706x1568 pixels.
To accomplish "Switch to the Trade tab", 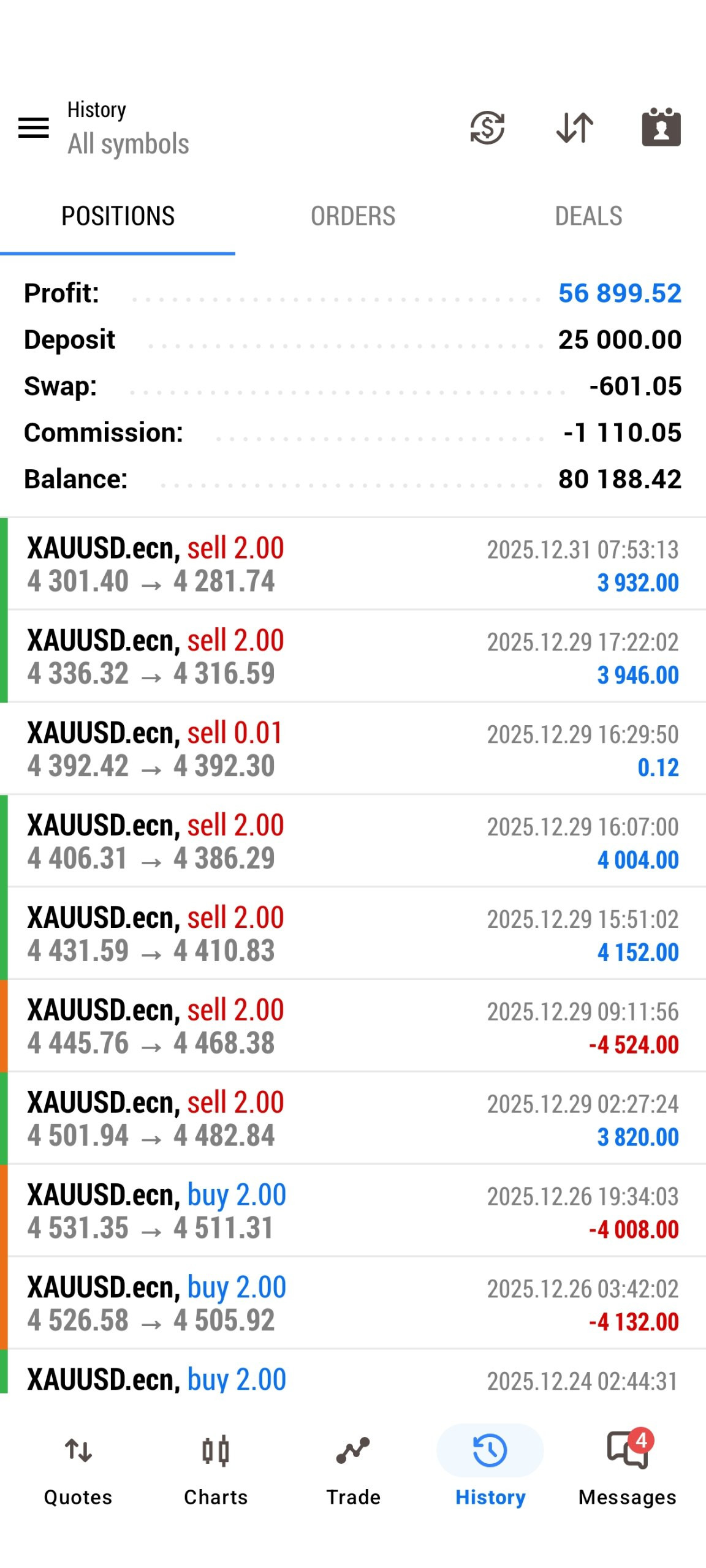I will [x=353, y=1470].
